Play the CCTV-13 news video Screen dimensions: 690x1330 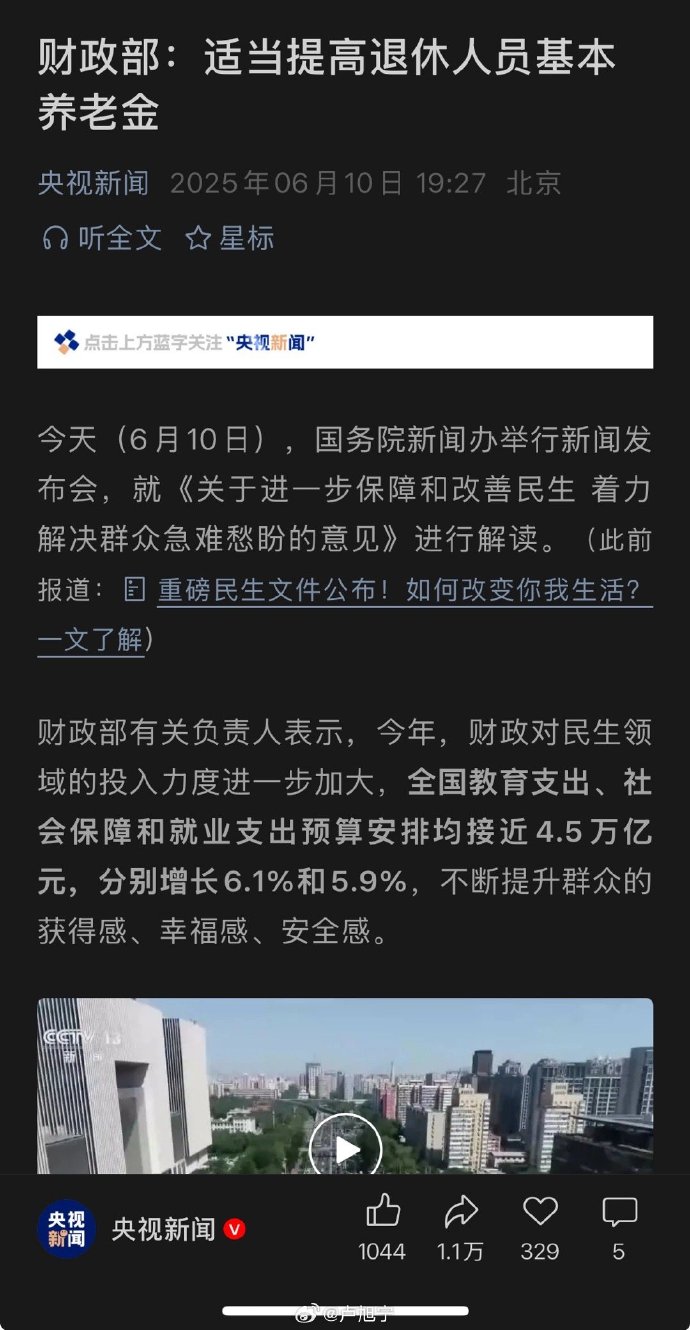(345, 1148)
